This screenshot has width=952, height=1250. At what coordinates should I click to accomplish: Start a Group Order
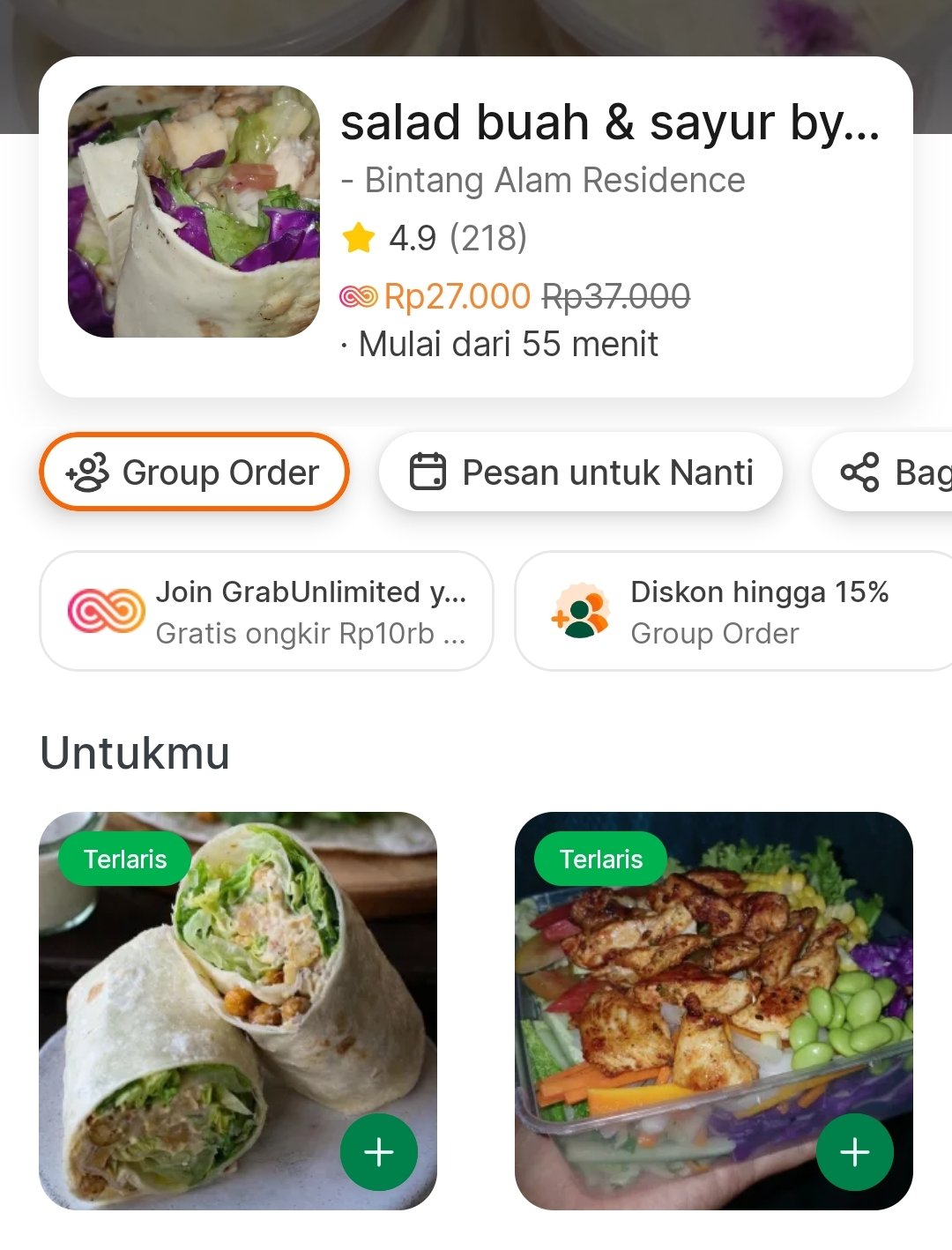coord(194,472)
